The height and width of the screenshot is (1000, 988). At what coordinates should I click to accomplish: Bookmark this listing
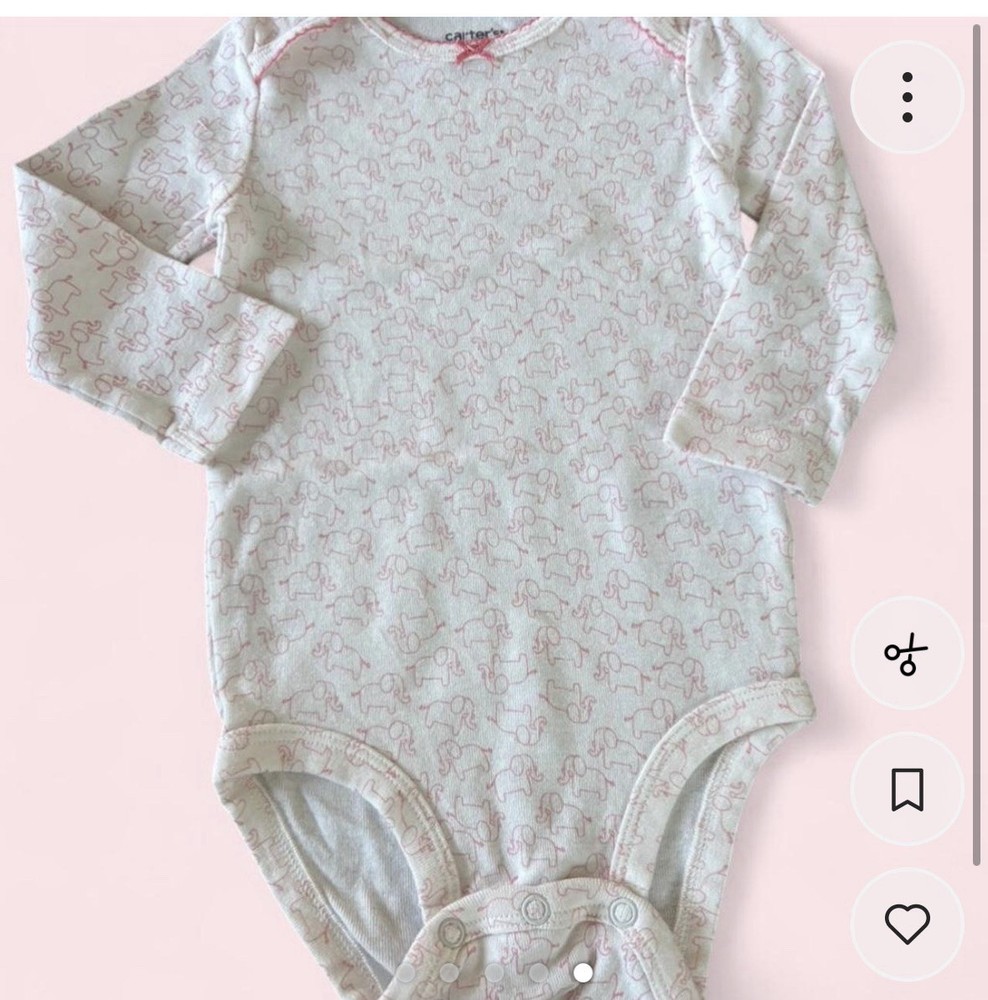pos(907,789)
